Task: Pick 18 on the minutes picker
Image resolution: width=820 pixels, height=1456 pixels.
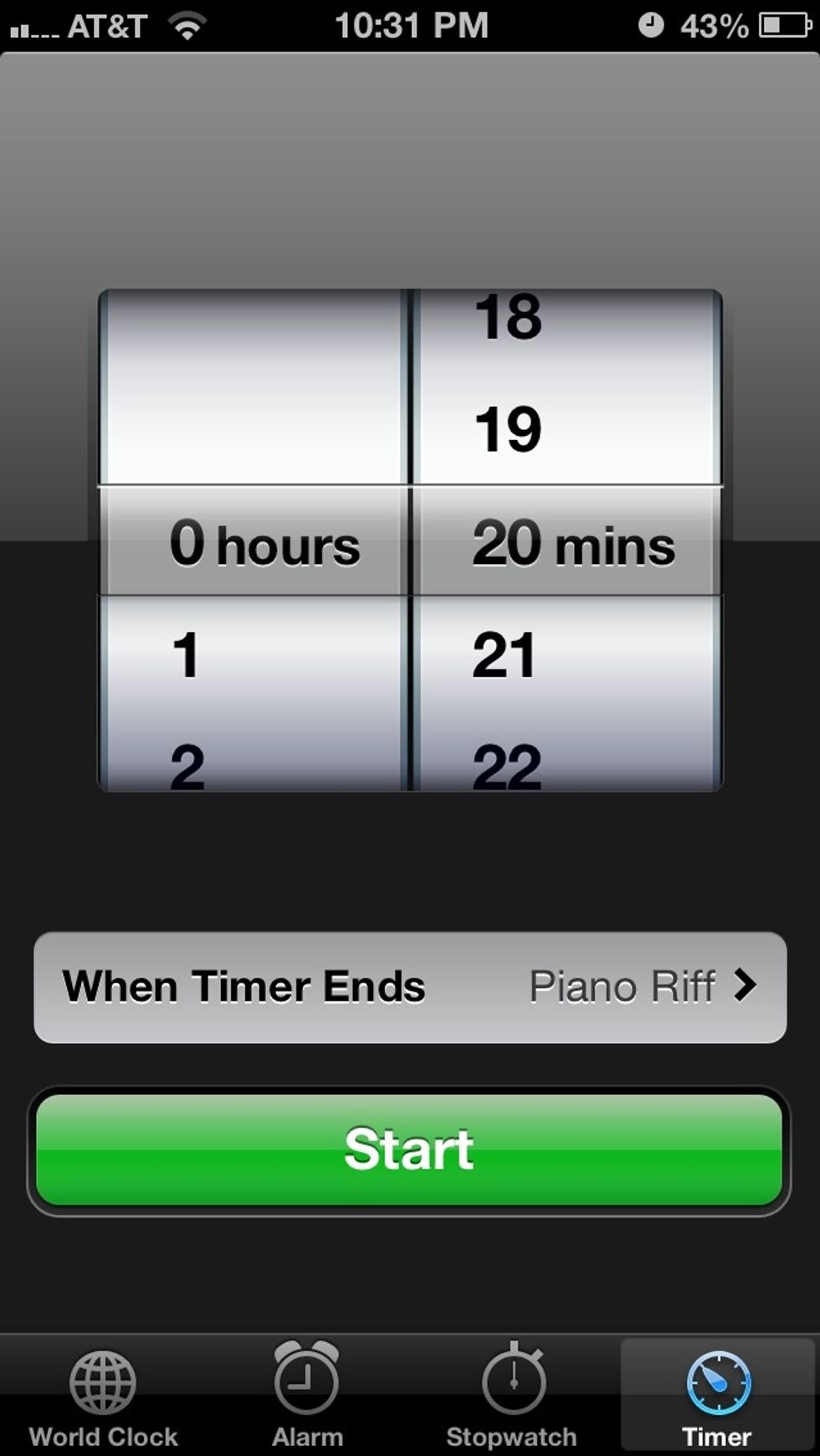Action: click(x=508, y=318)
